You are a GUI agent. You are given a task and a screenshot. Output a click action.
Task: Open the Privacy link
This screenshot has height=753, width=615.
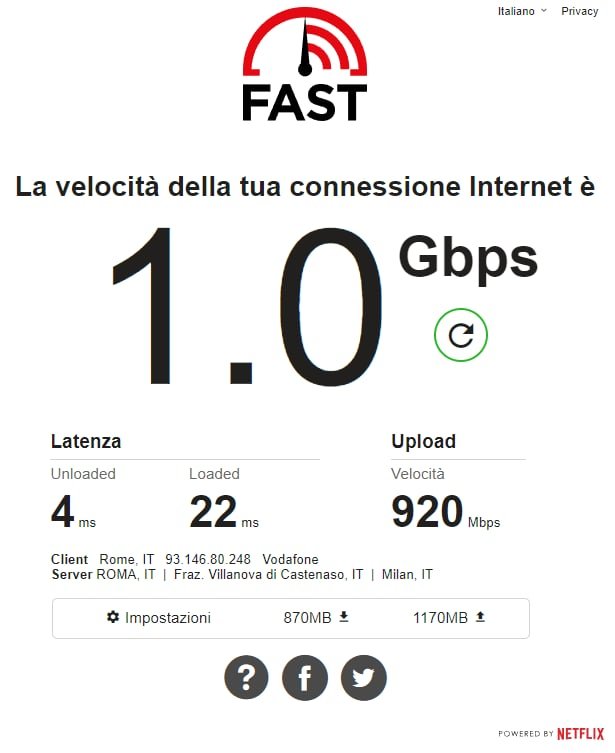click(579, 11)
